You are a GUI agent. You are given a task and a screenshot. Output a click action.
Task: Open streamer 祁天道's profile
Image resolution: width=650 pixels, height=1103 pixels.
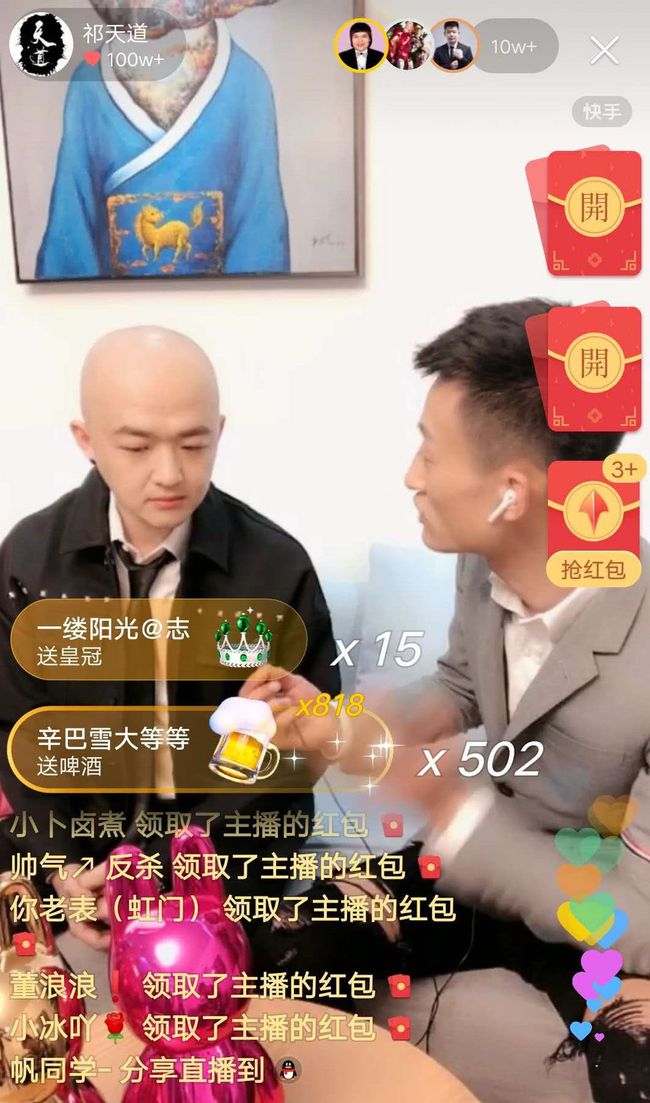click(x=42, y=45)
